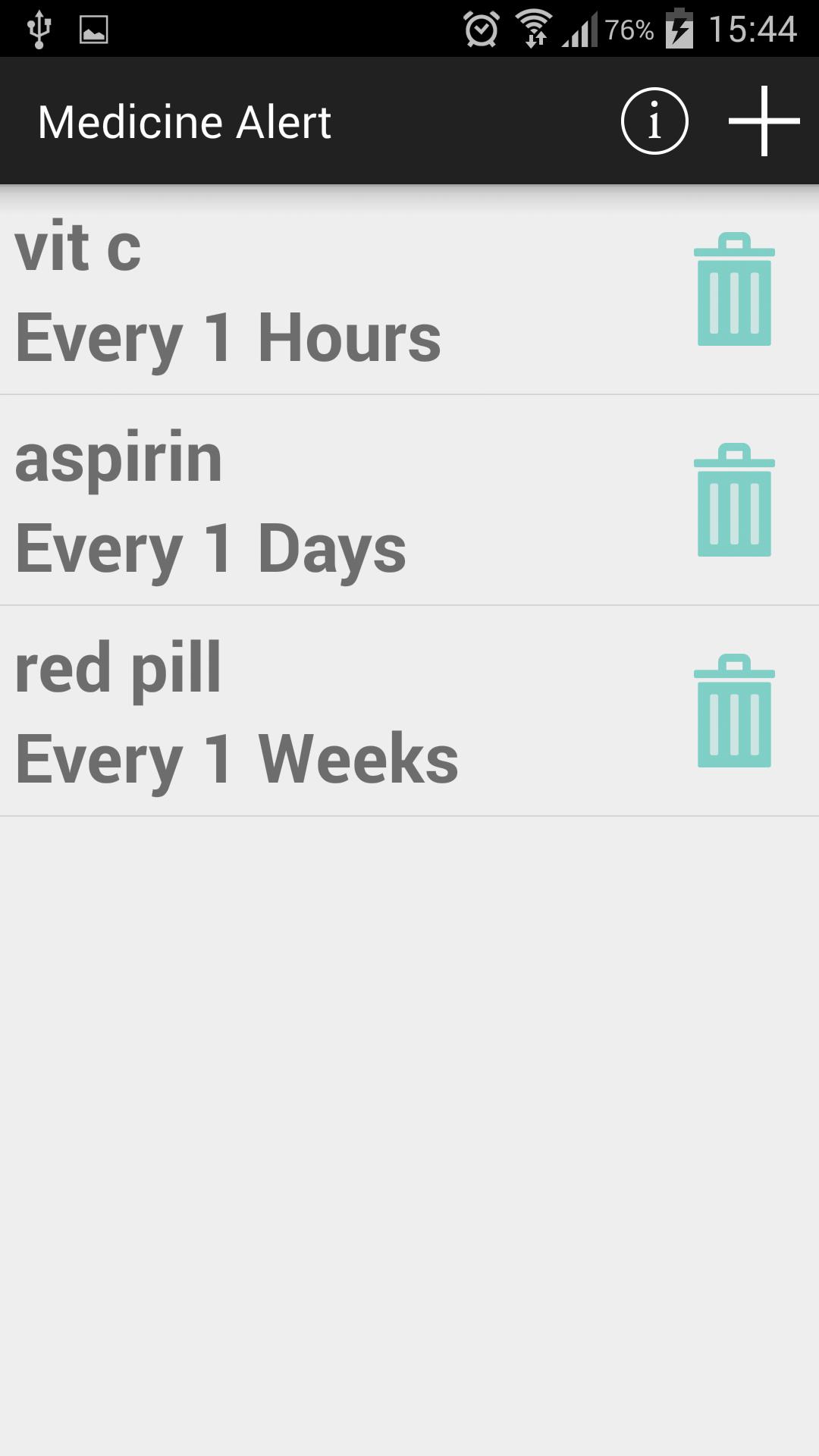This screenshot has width=819, height=1456.
Task: Open the red pill alert entry
Action: (303, 713)
